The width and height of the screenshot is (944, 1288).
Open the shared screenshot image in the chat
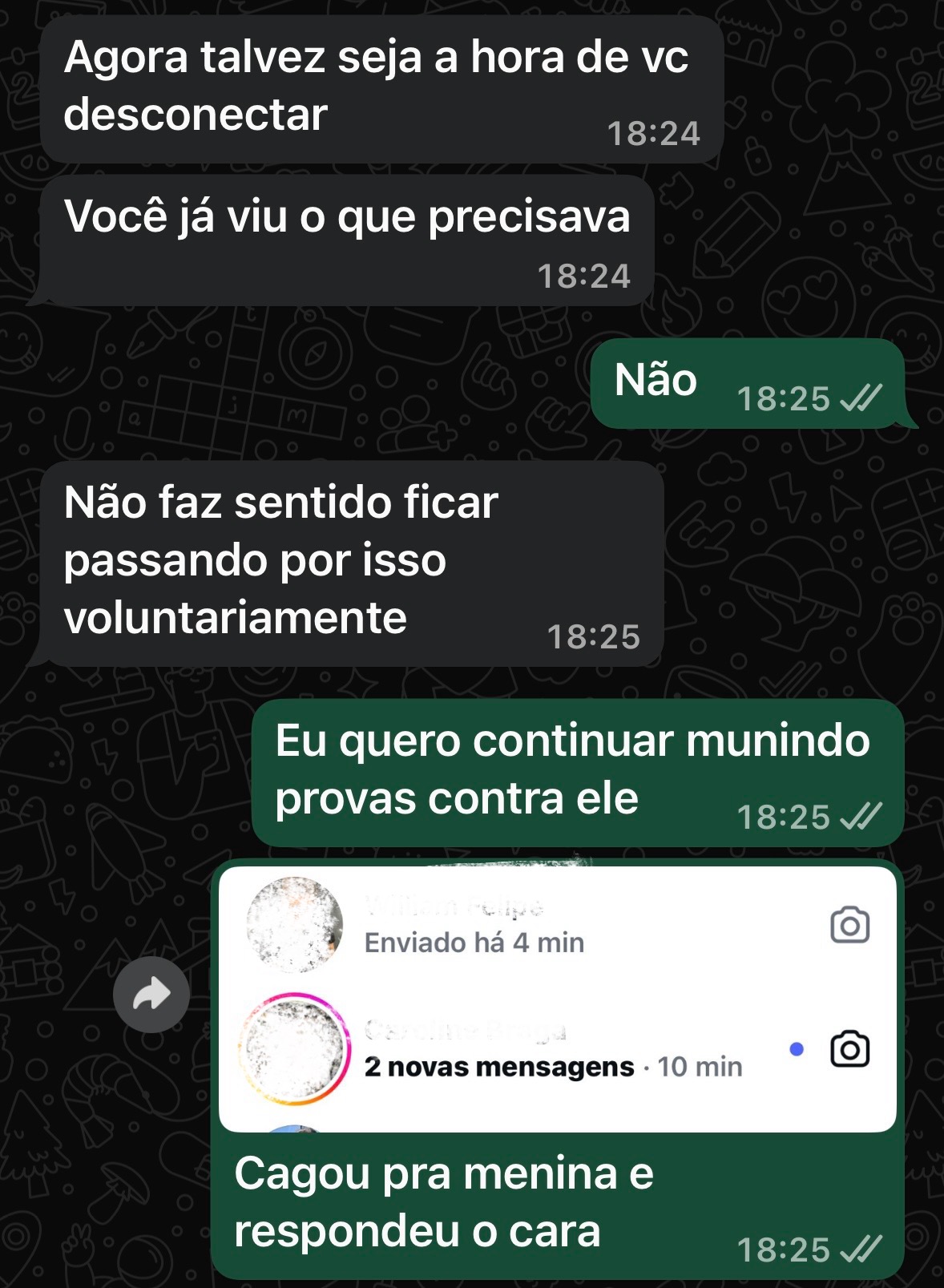tap(557, 998)
